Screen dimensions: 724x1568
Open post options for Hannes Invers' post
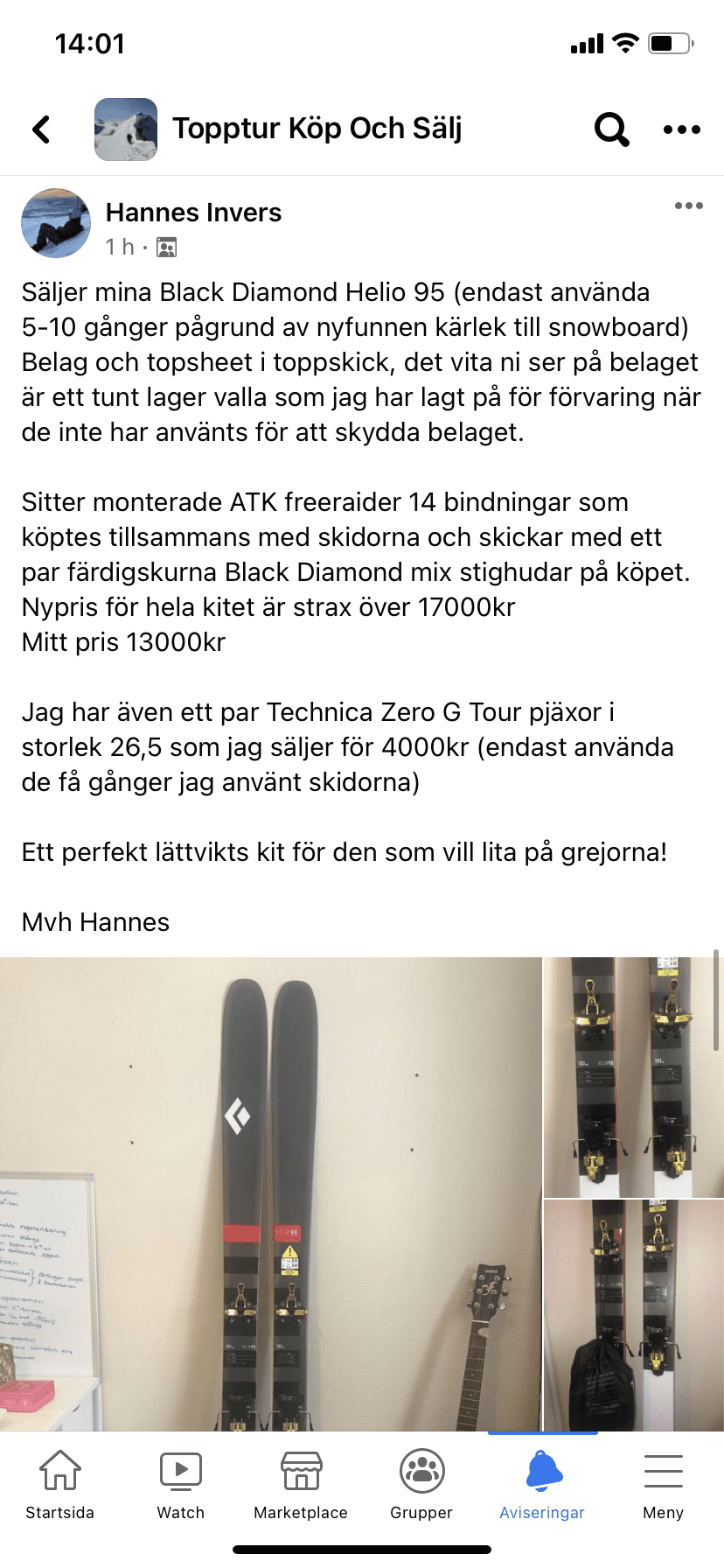pyautogui.click(x=688, y=206)
